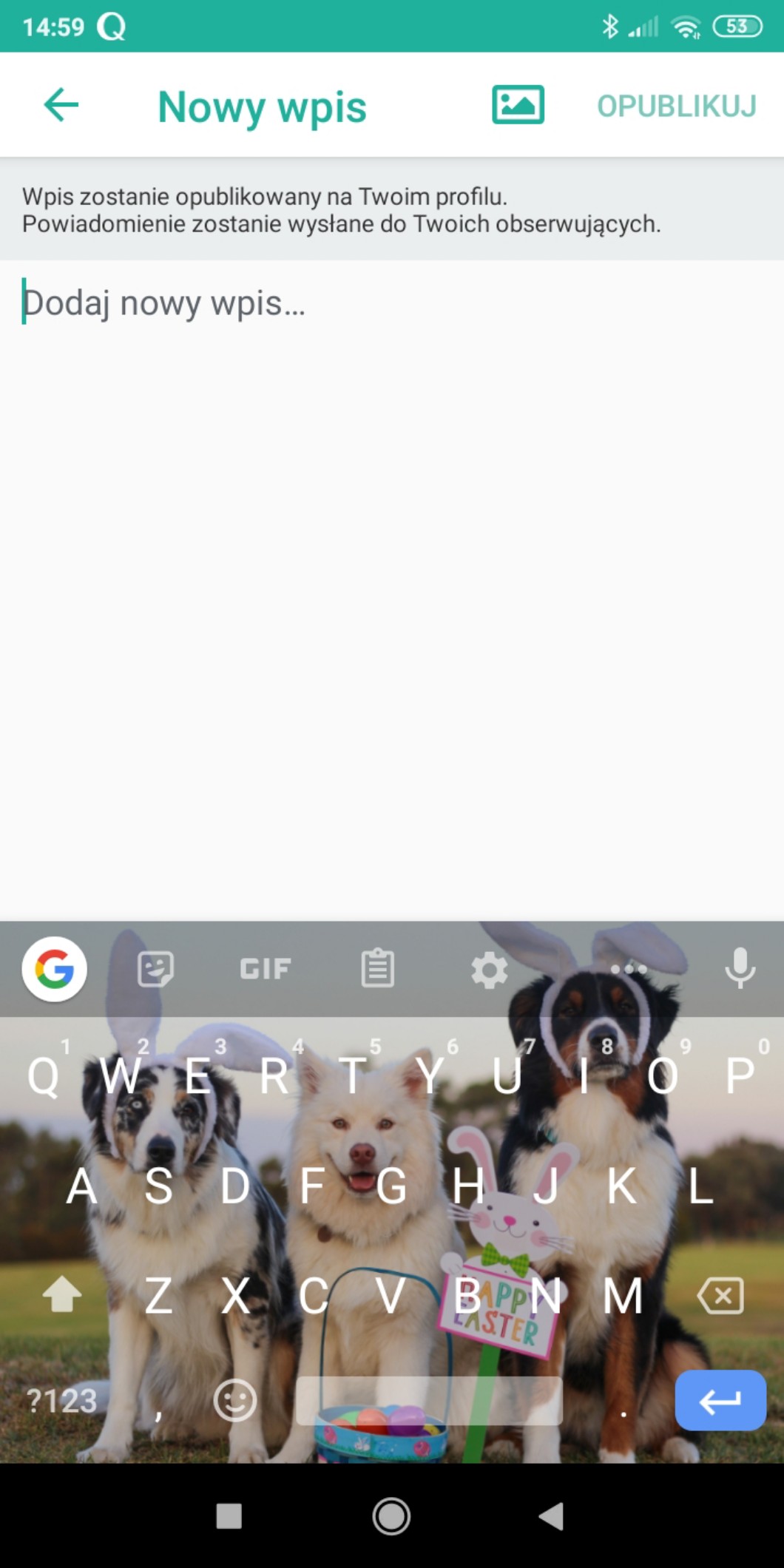
Task: Show more keyboard toolbar options
Action: 629,969
